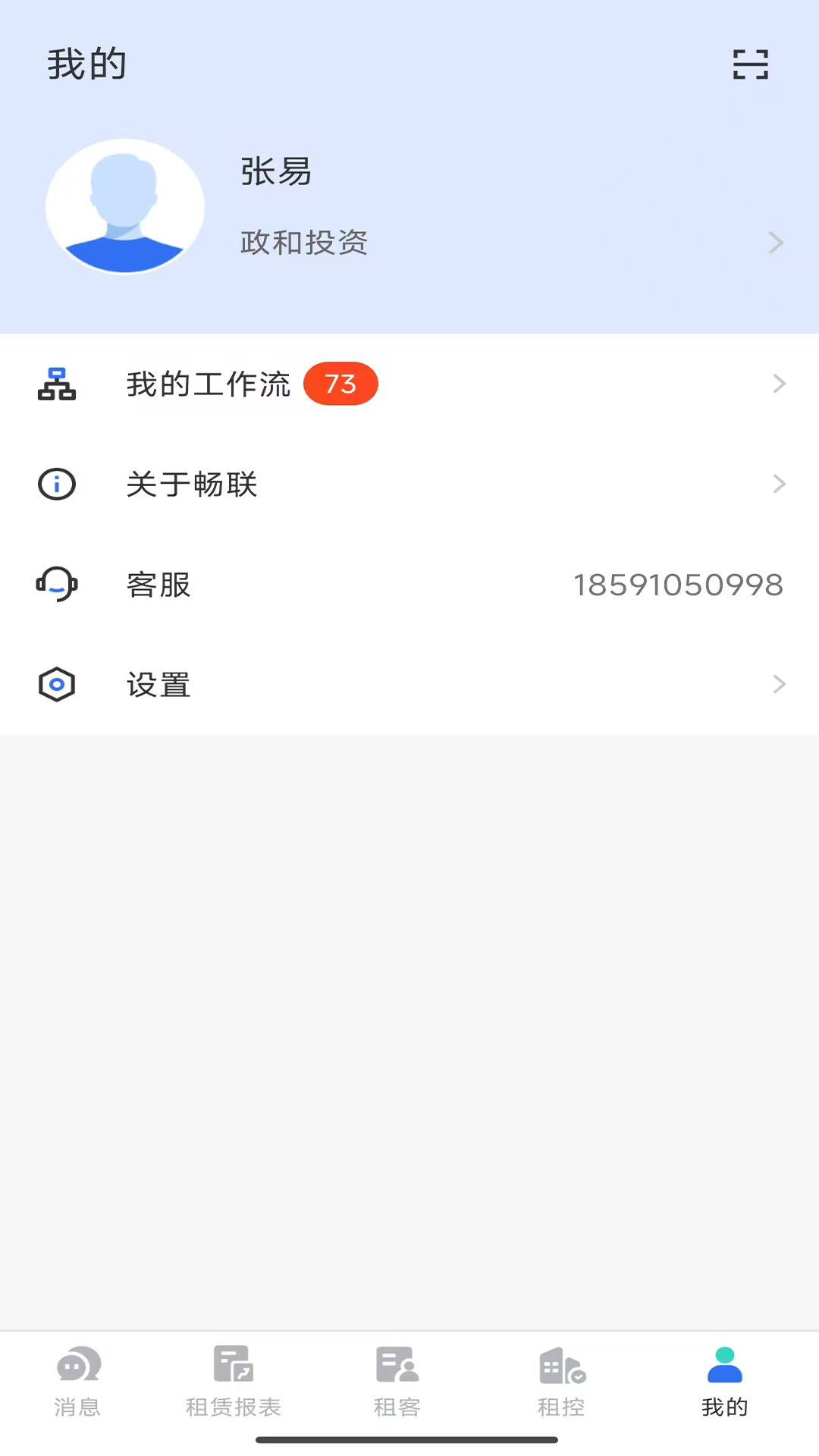
Task: Tap the user avatar image
Action: click(125, 207)
